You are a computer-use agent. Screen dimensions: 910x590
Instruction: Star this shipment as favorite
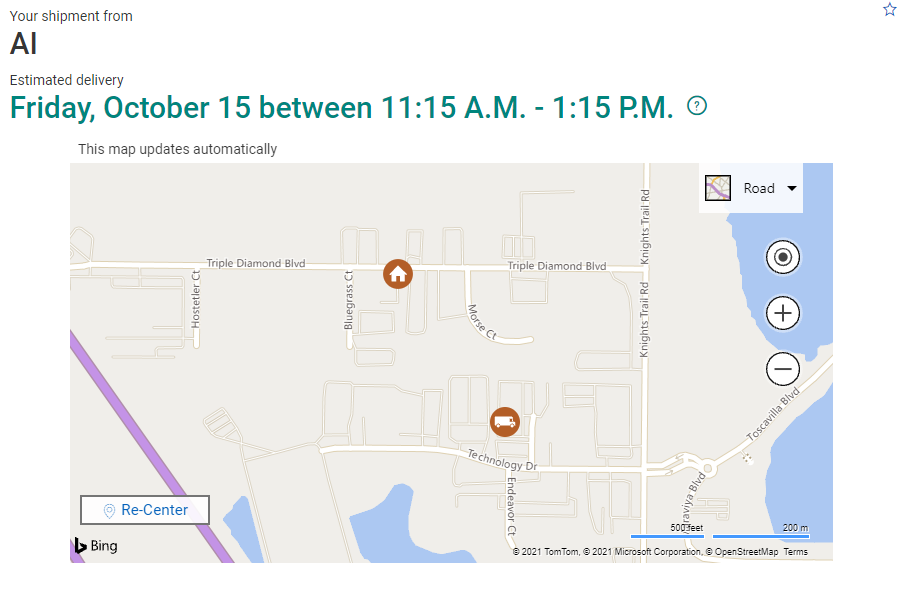coord(890,9)
